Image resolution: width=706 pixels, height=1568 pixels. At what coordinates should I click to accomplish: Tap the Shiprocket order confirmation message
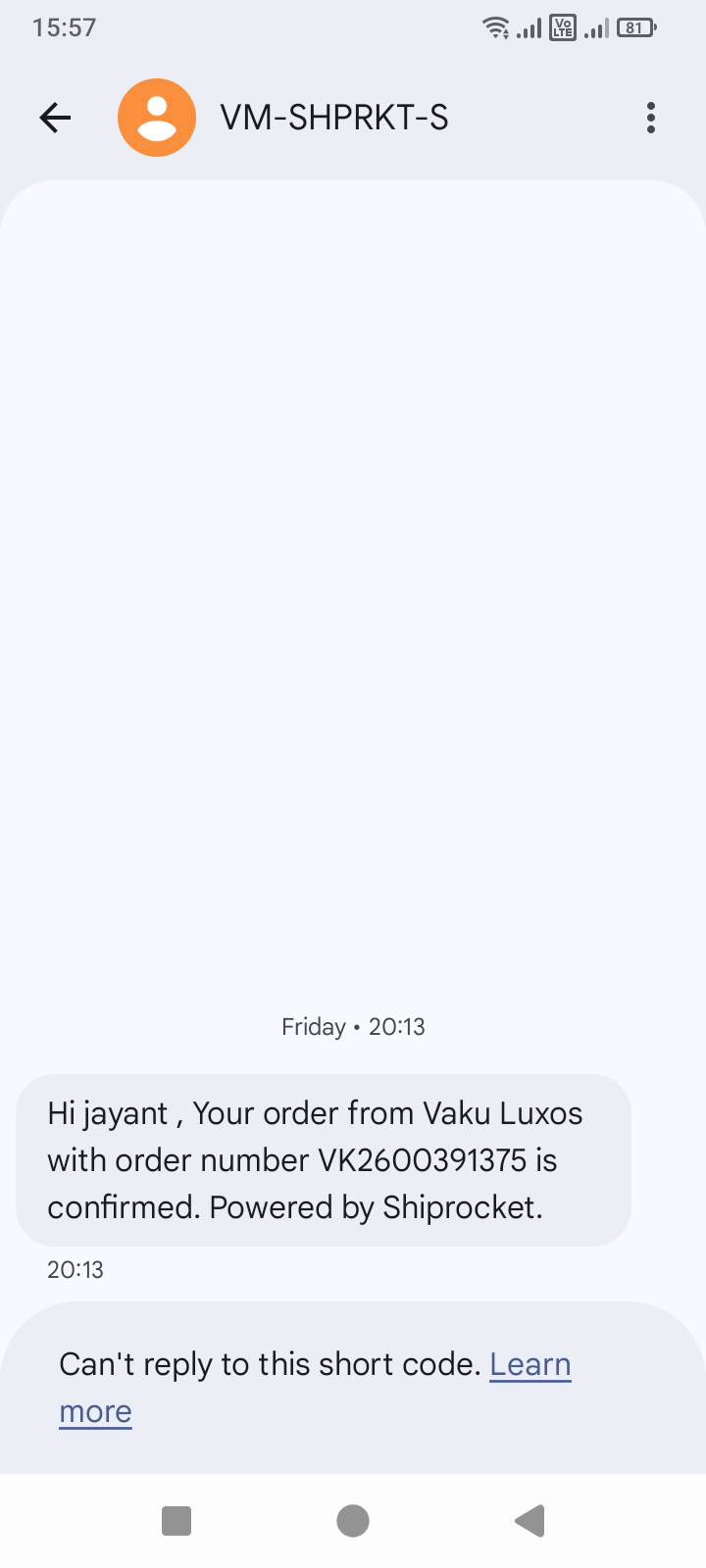(x=323, y=1160)
